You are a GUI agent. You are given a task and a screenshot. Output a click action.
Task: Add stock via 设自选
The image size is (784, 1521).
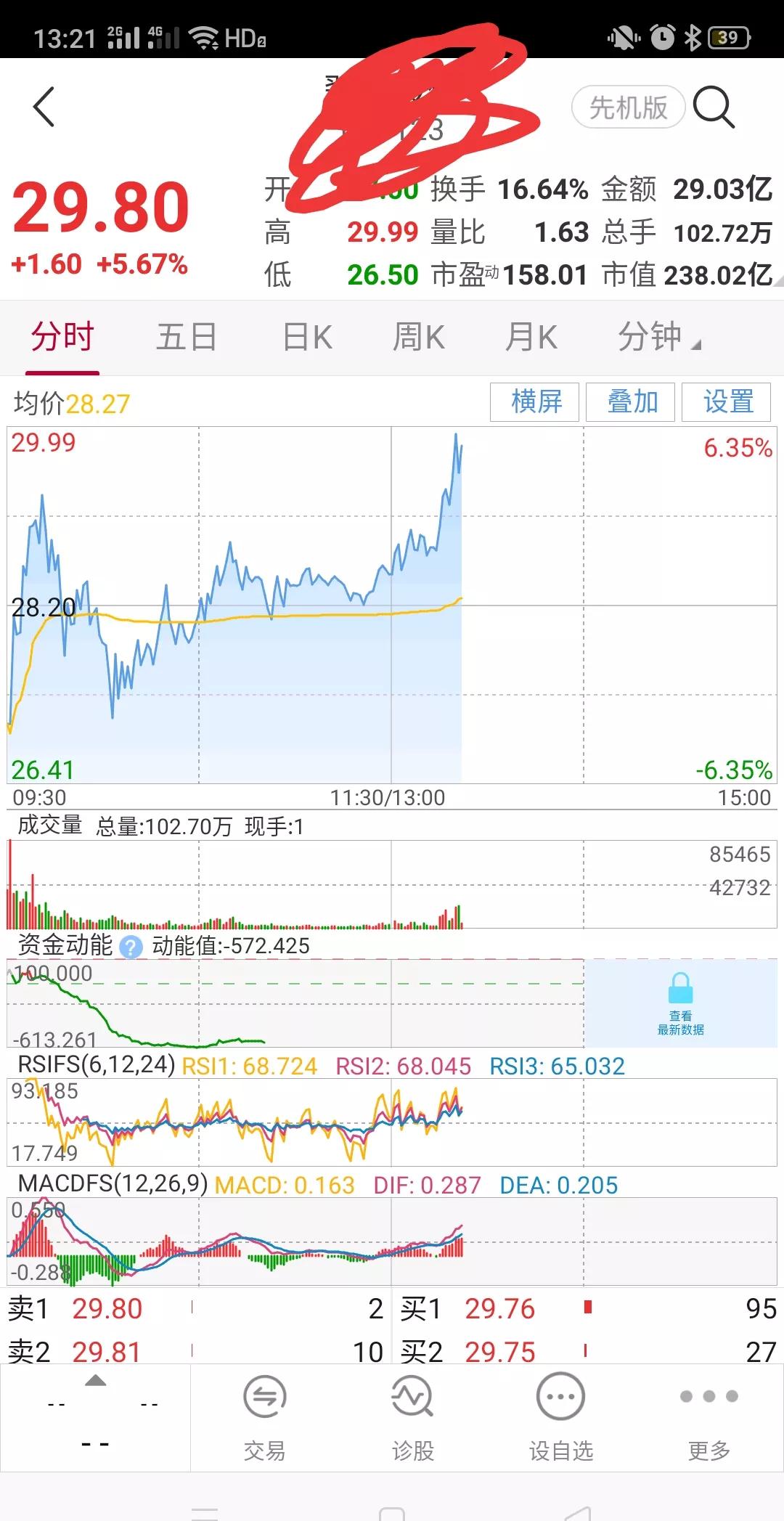click(x=561, y=1417)
